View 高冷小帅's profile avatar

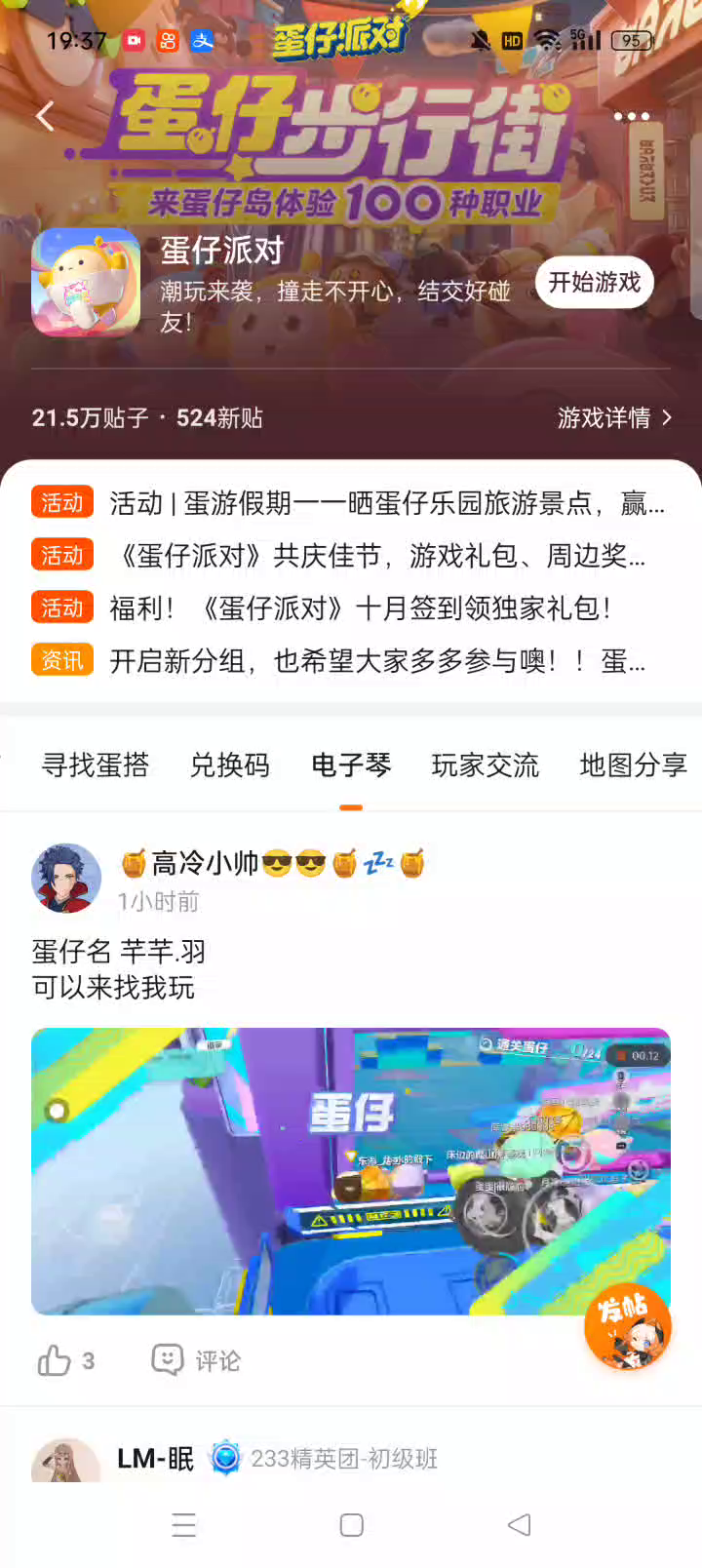coord(66,878)
